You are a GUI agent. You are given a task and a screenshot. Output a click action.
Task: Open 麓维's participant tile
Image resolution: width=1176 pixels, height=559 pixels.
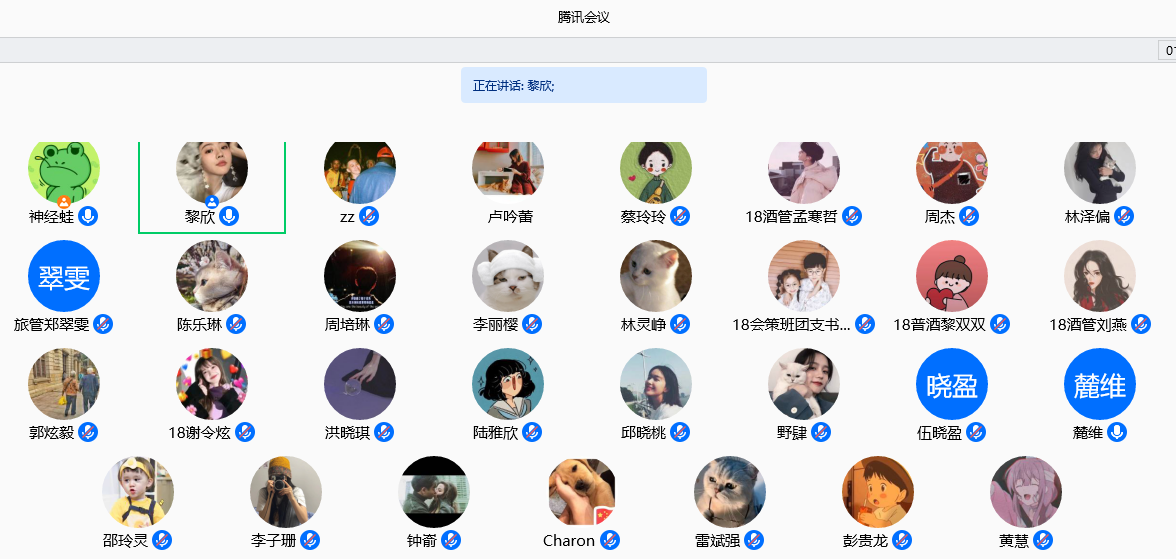tap(1100, 384)
